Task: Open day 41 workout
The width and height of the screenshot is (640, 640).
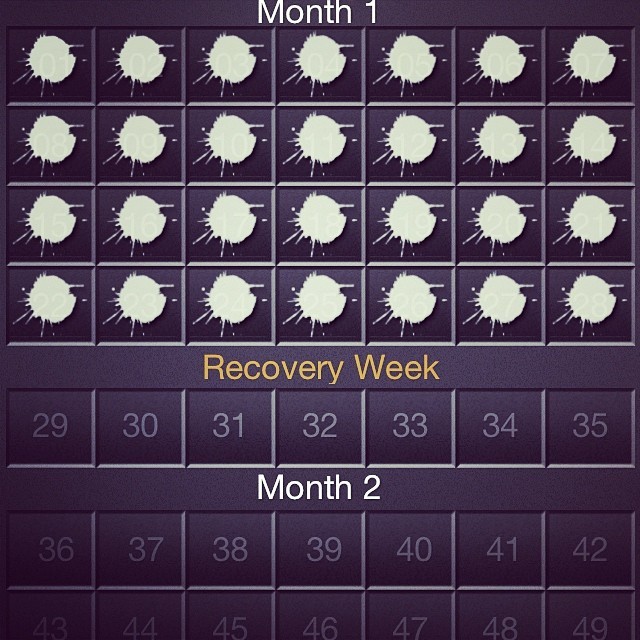Action: point(500,549)
